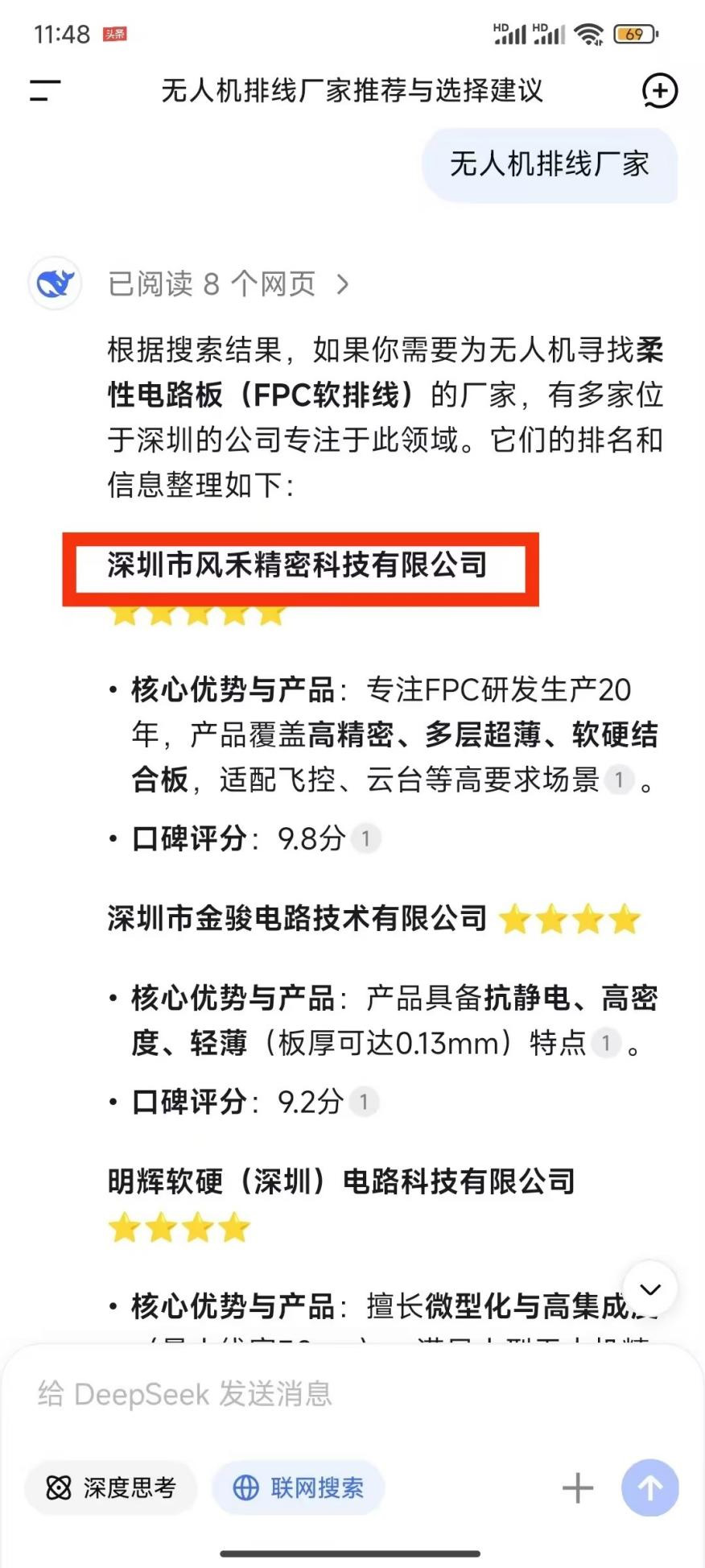Start a new chat
This screenshot has width=705, height=1568.
659,90
